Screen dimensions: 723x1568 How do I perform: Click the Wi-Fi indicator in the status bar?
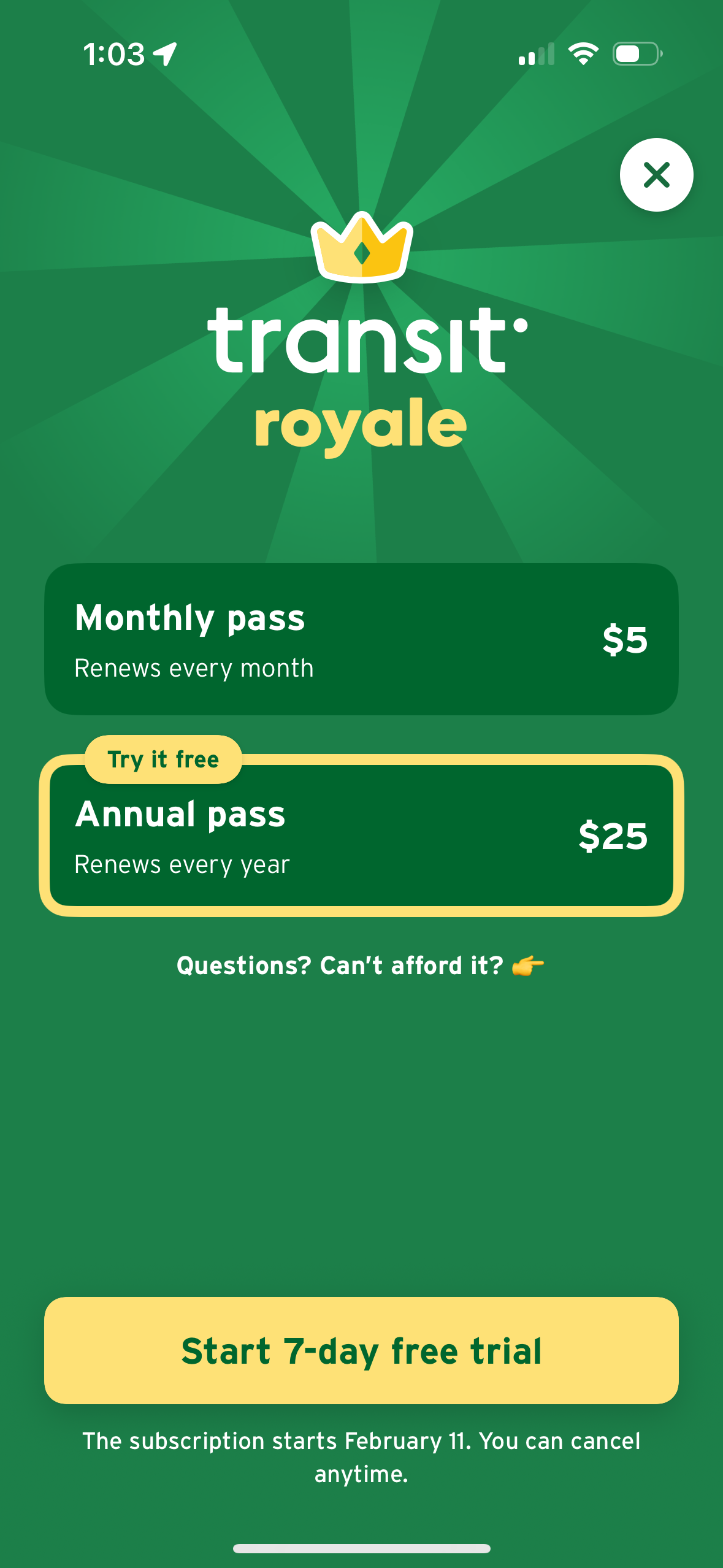[583, 55]
